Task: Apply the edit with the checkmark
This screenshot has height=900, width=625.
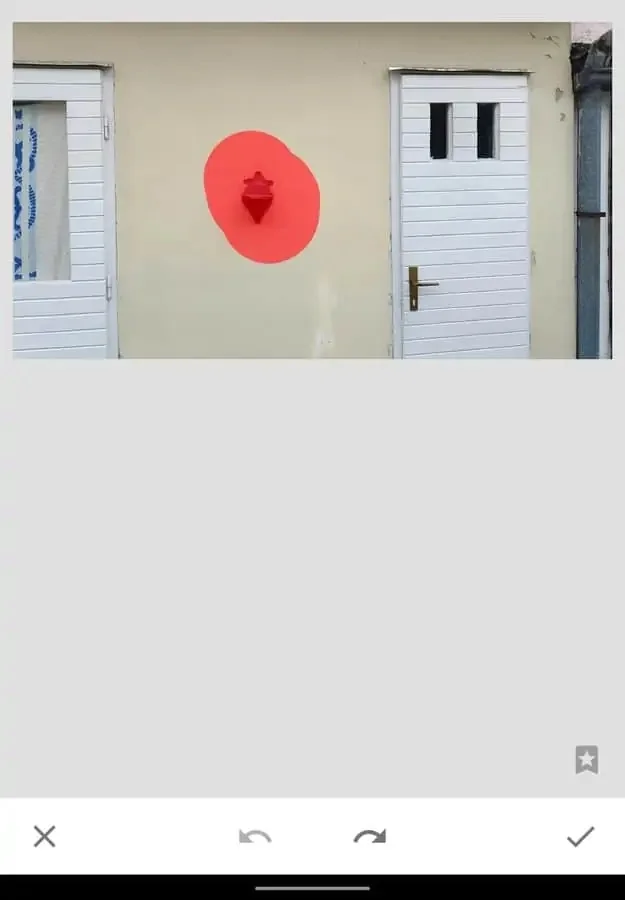Action: coord(580,837)
